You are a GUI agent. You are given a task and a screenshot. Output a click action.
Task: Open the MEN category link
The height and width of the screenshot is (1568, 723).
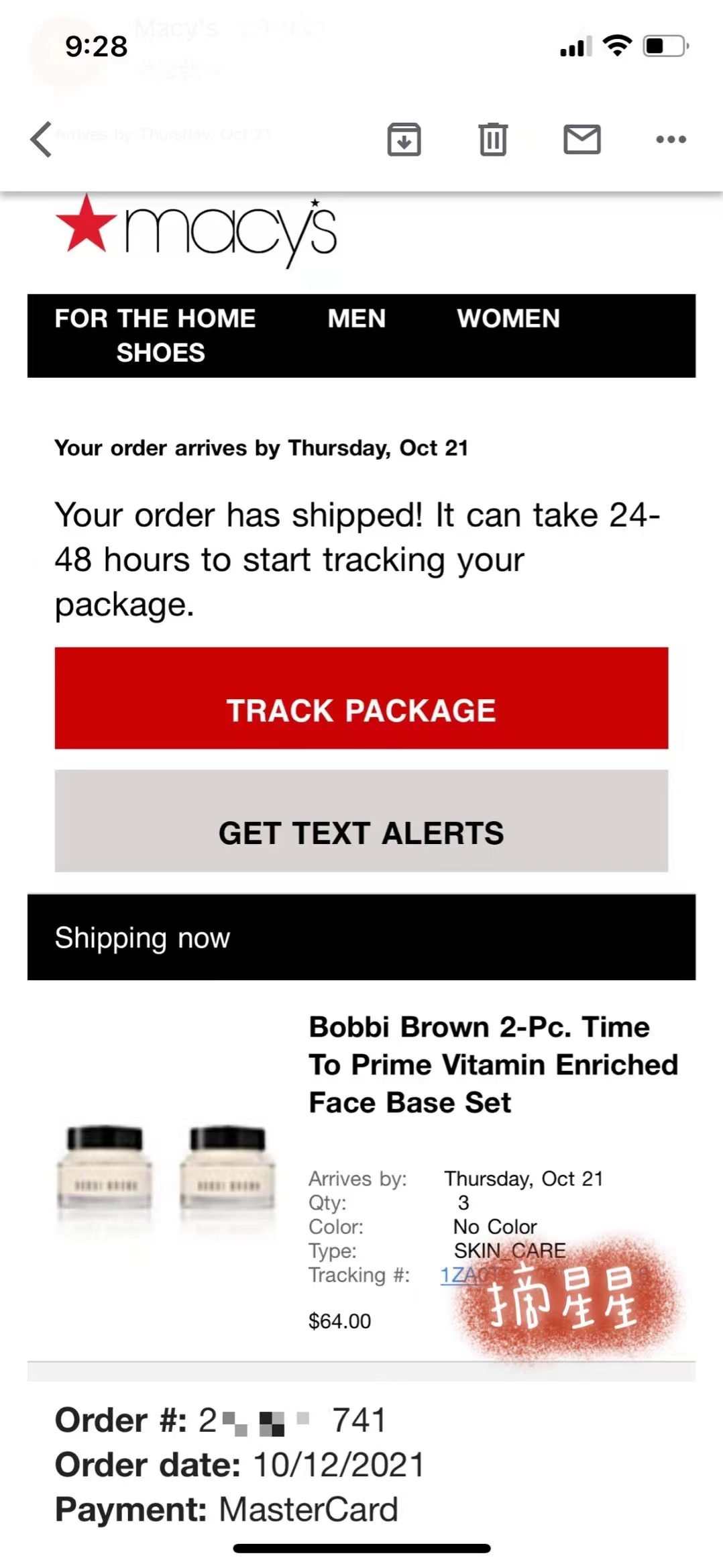pos(356,319)
